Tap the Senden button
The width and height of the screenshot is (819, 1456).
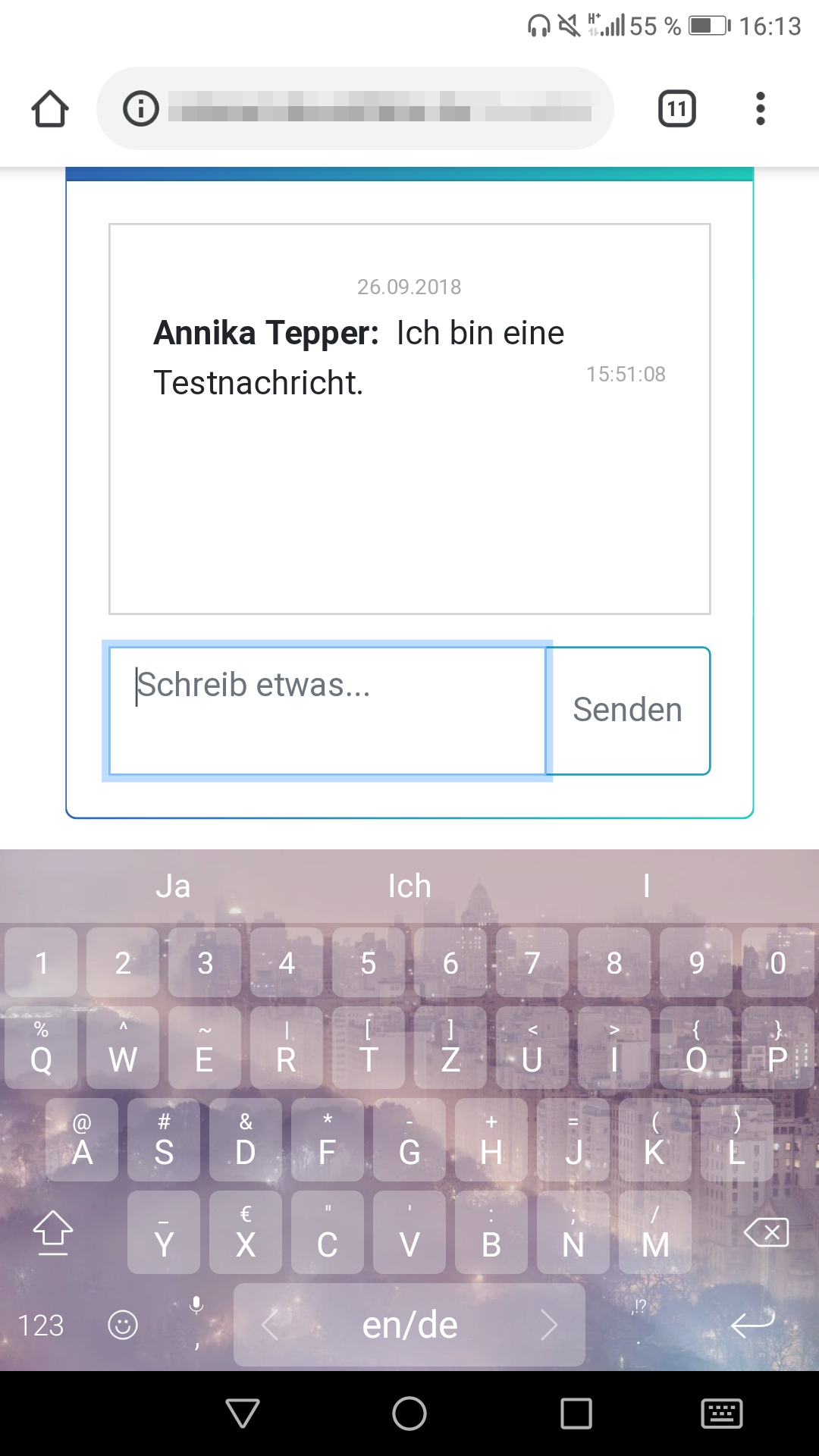click(628, 711)
